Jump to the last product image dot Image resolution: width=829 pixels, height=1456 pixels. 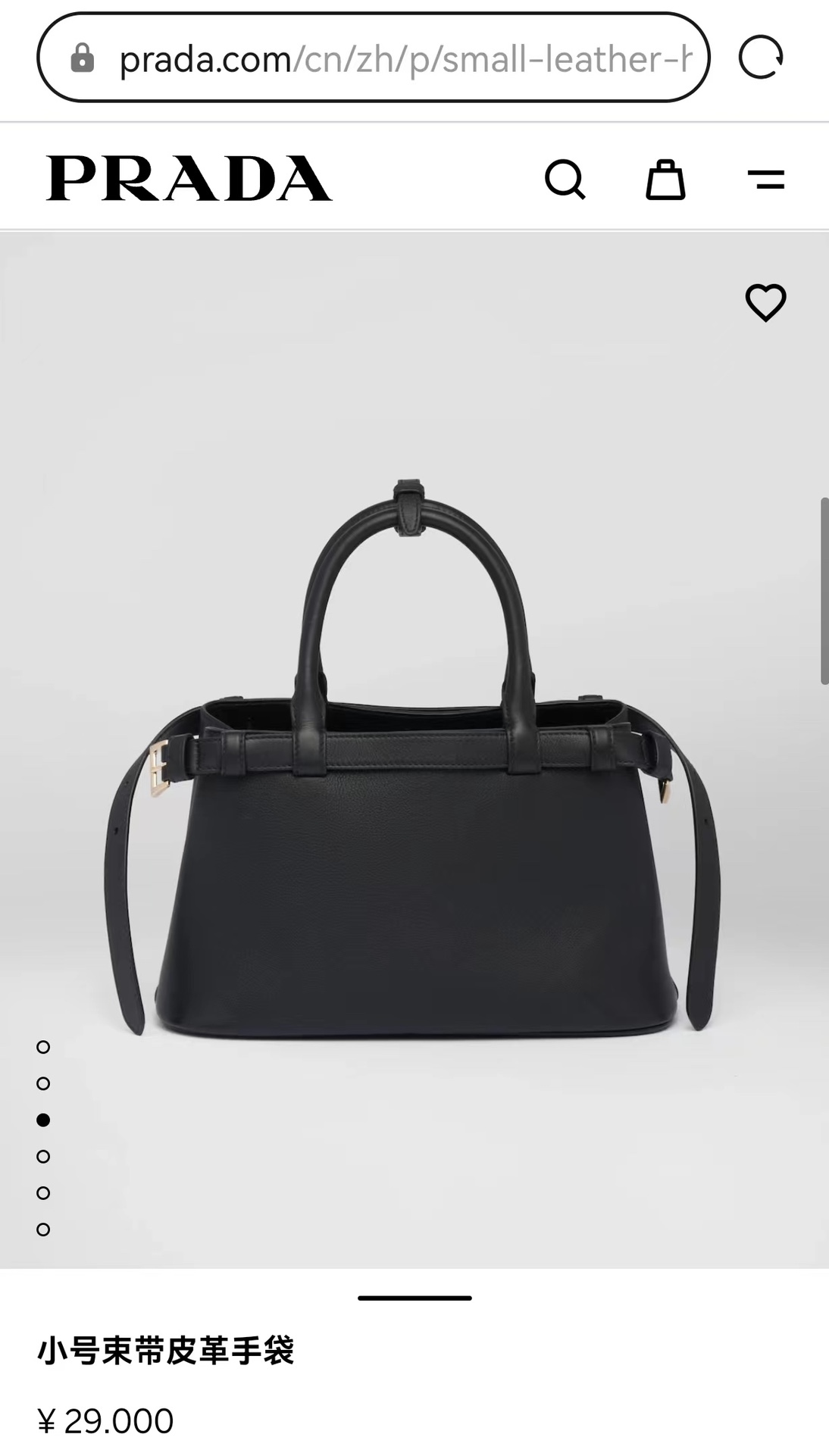[x=43, y=1229]
